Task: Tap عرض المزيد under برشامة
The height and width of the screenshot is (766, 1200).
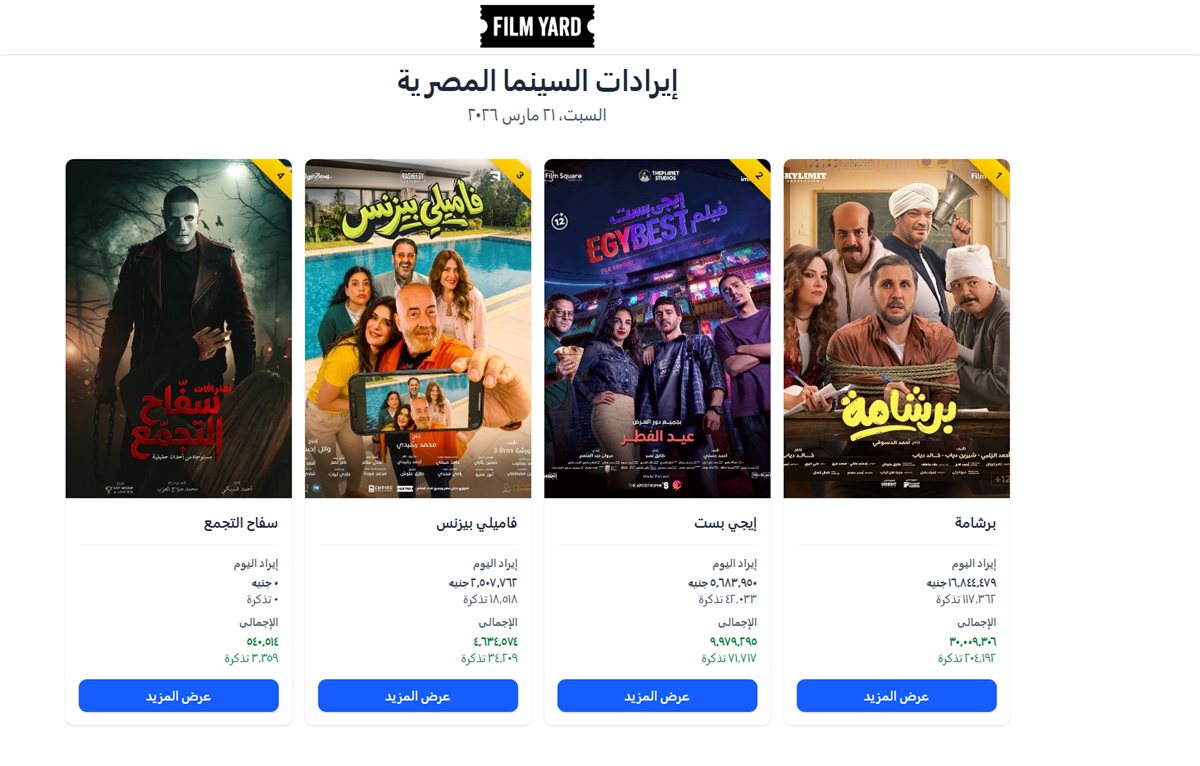Action: pos(896,696)
